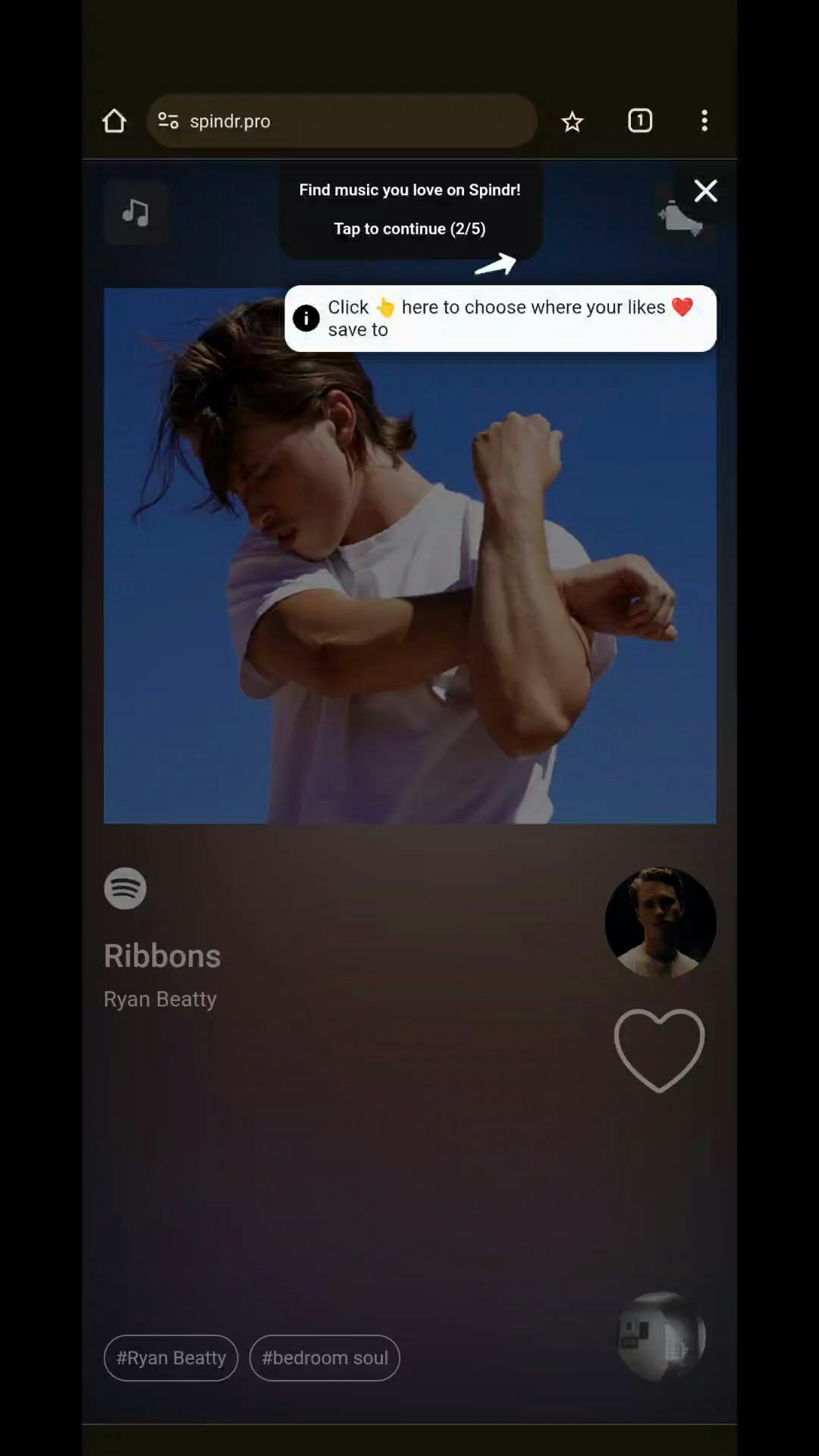The width and height of the screenshot is (819, 1456).
Task: Open the info tooltip icon
Action: pyautogui.click(x=306, y=318)
